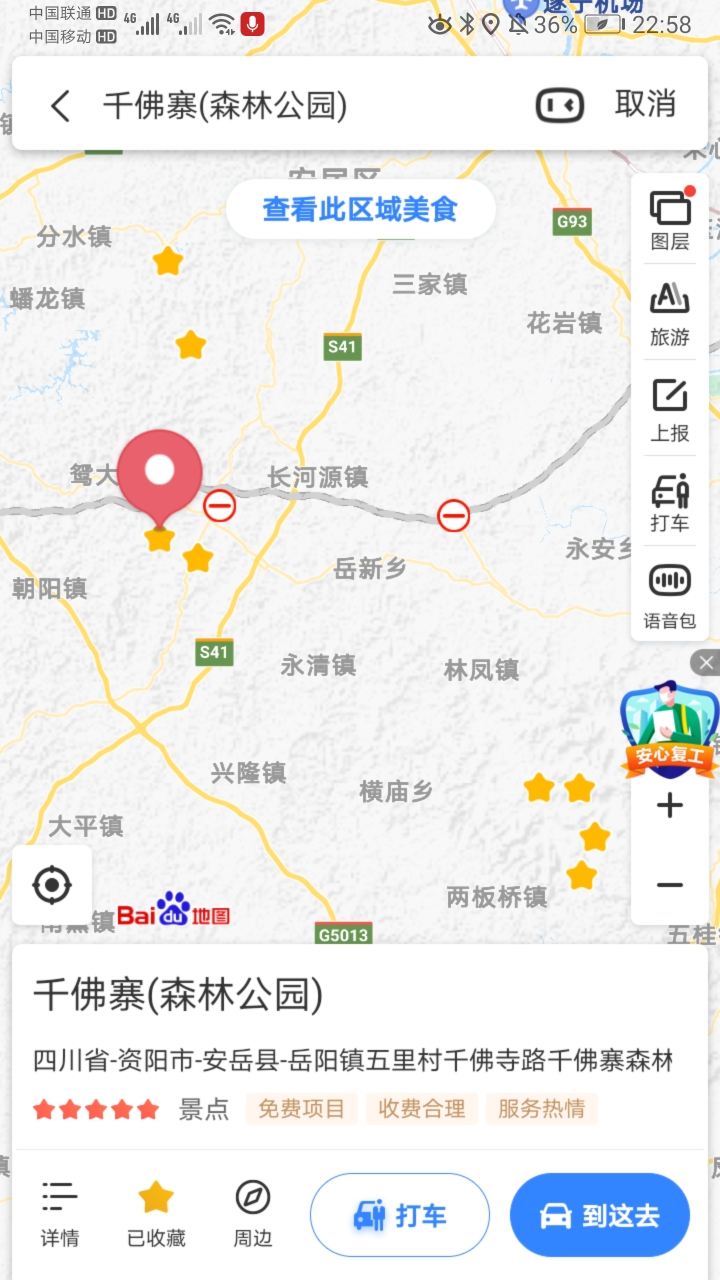Switch to the 旅游 travel map mode

669,314
